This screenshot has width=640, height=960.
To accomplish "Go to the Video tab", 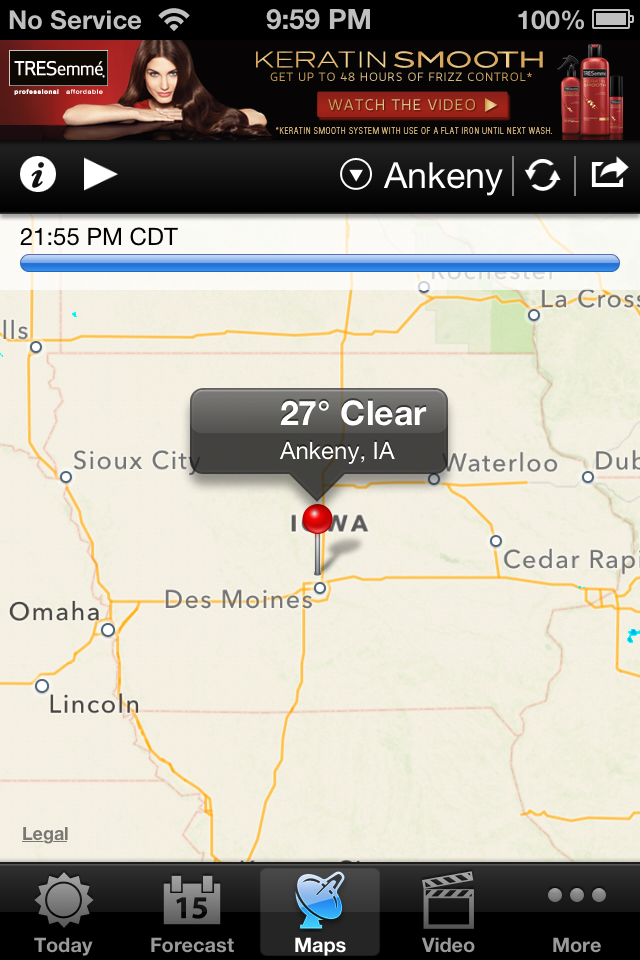I will click(447, 914).
